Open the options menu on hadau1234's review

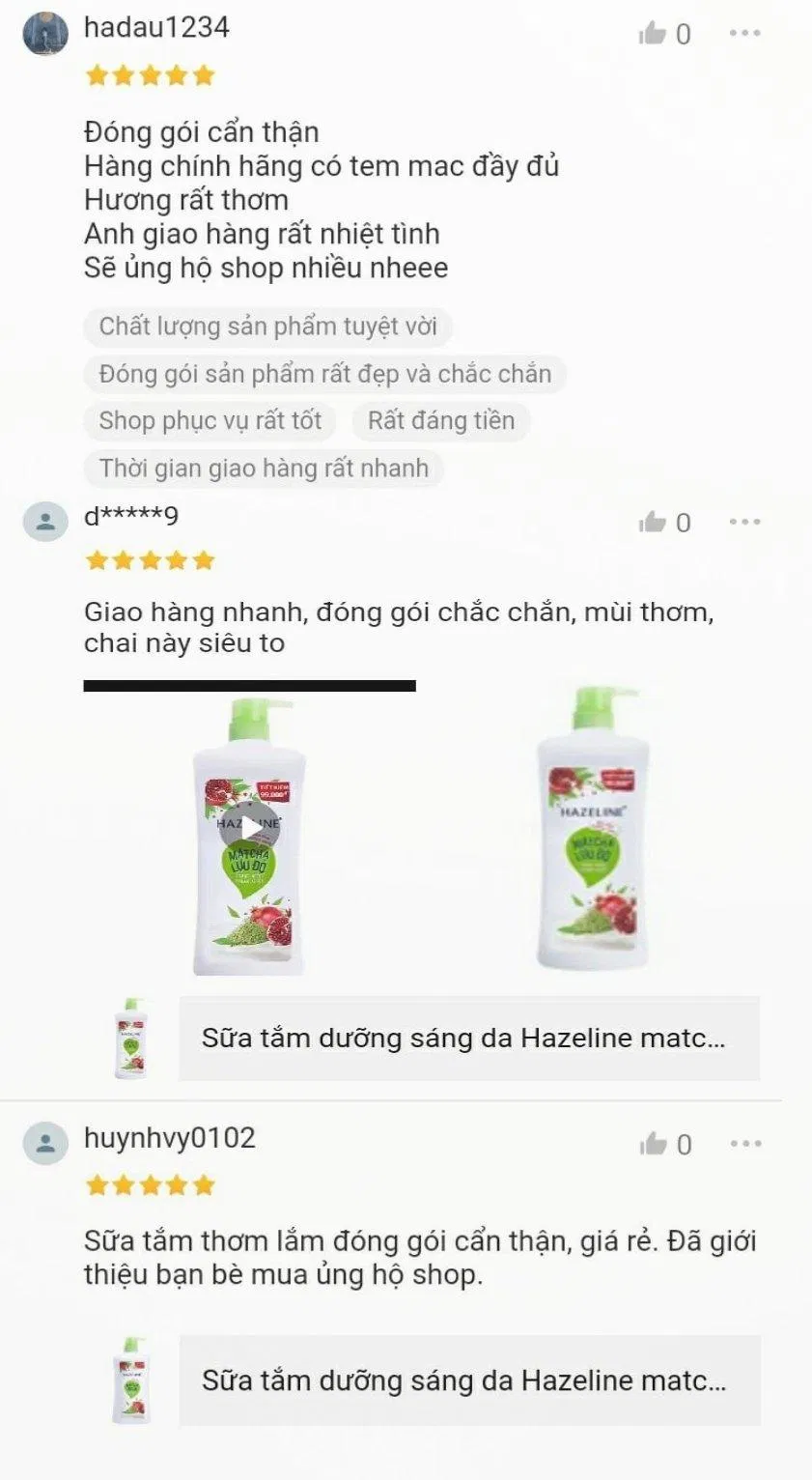pyautogui.click(x=744, y=33)
